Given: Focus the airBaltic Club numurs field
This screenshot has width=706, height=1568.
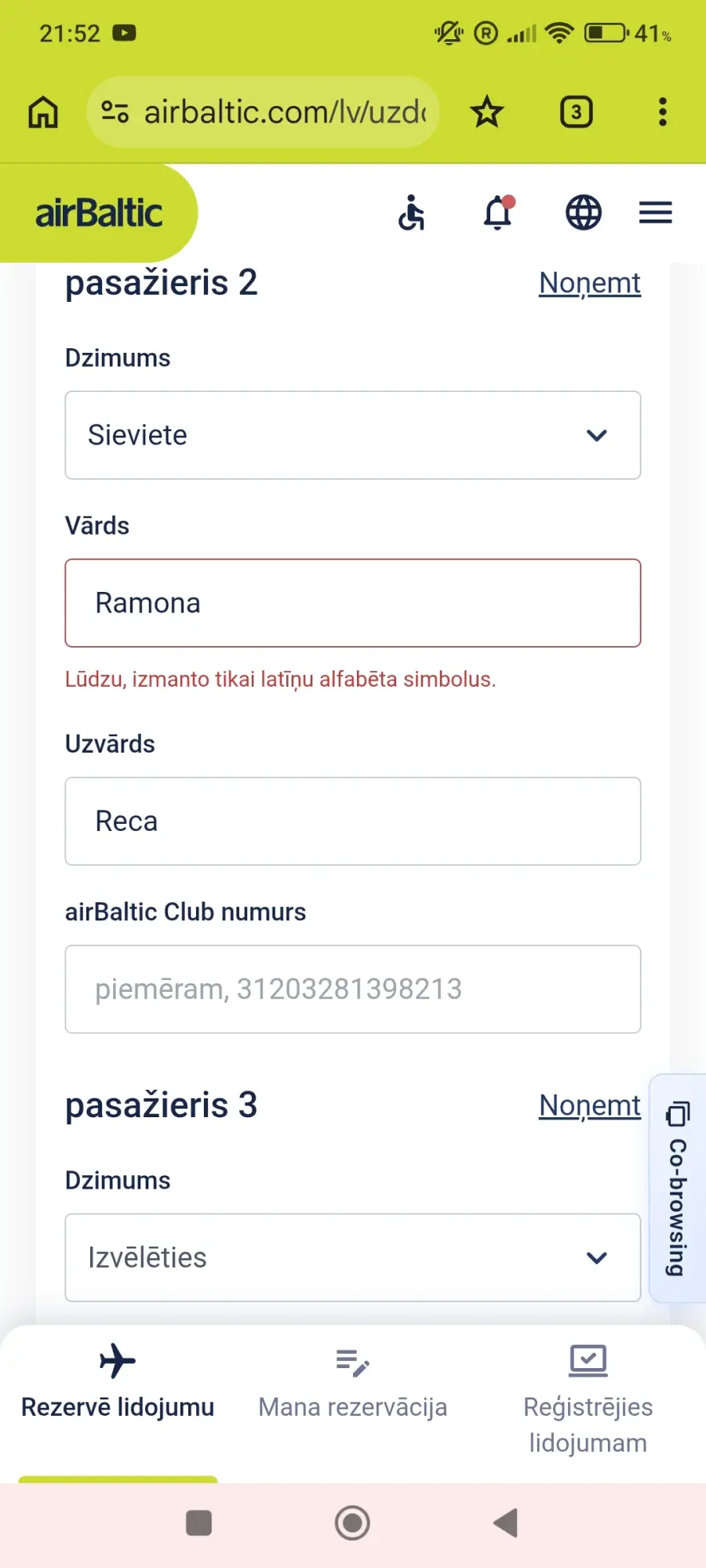Looking at the screenshot, I should point(353,989).
